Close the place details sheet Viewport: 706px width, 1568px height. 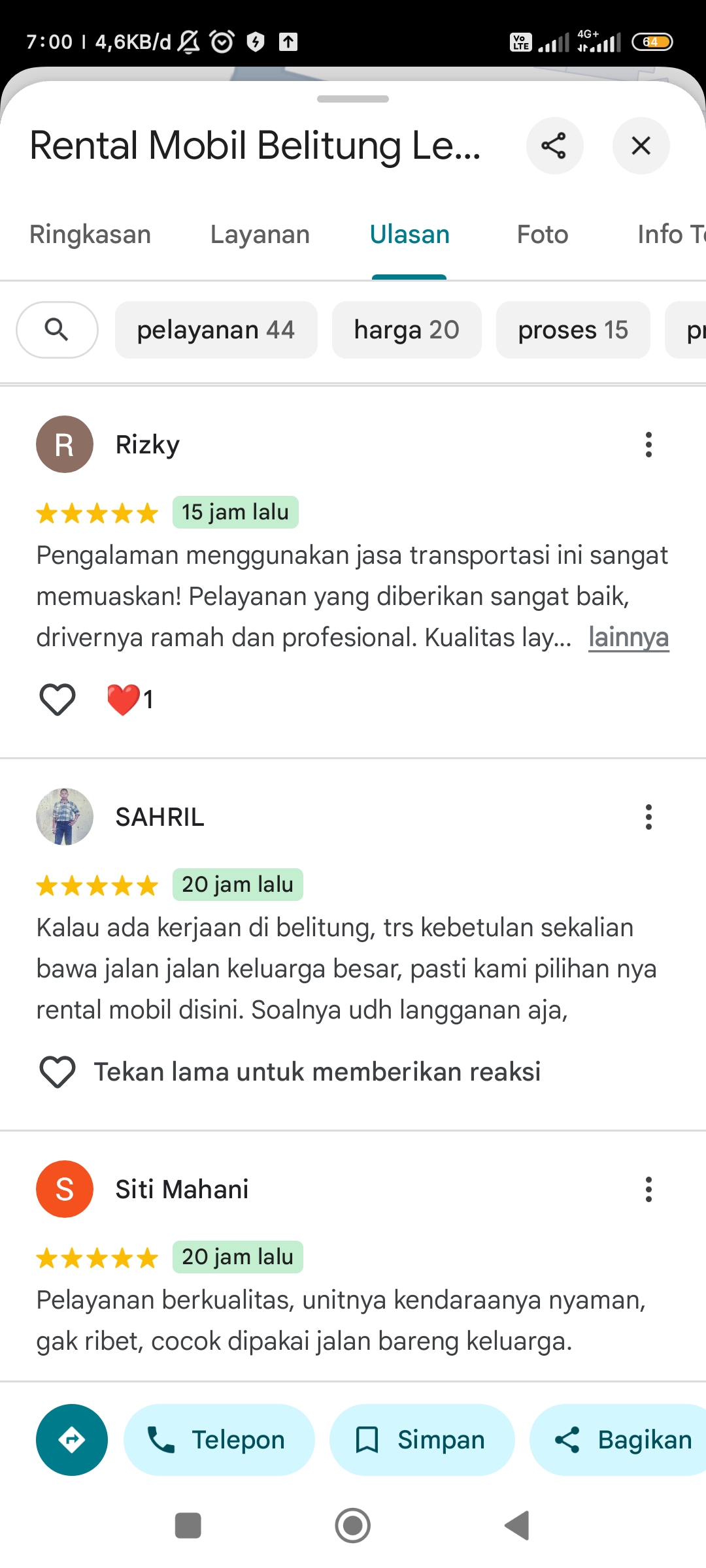641,146
